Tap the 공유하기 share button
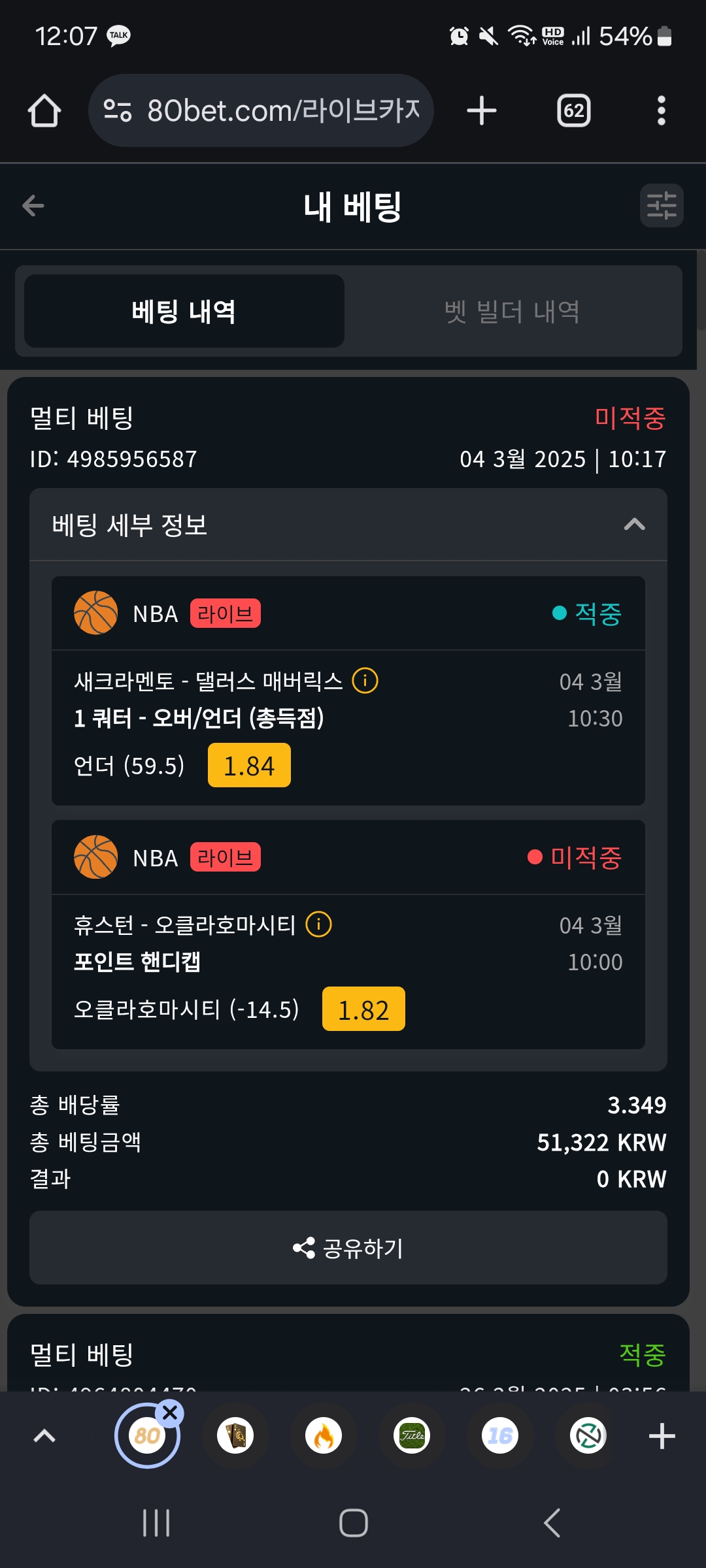This screenshot has width=706, height=1568. pos(348,1248)
